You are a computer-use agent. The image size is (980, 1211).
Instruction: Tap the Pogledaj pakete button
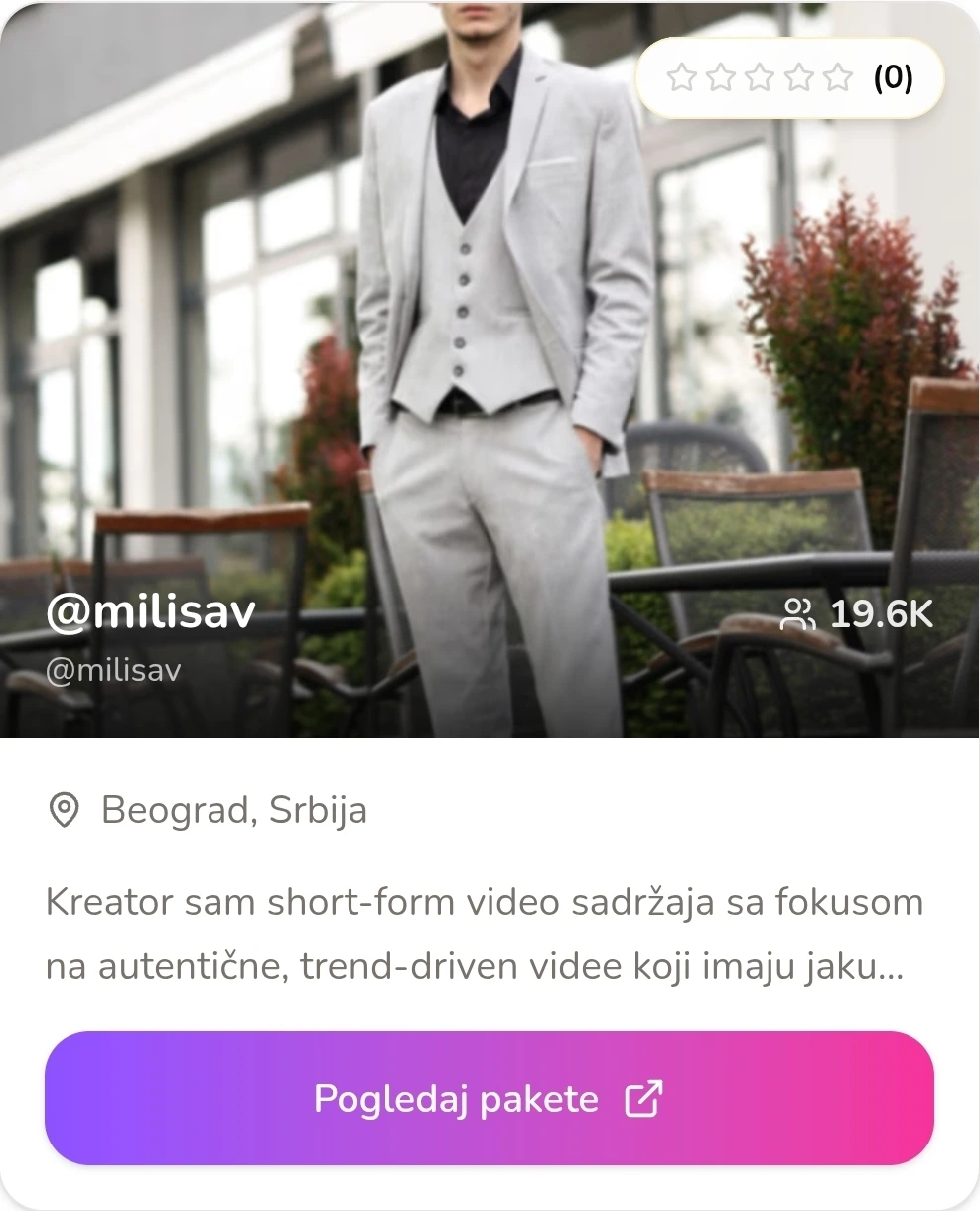[489, 1098]
